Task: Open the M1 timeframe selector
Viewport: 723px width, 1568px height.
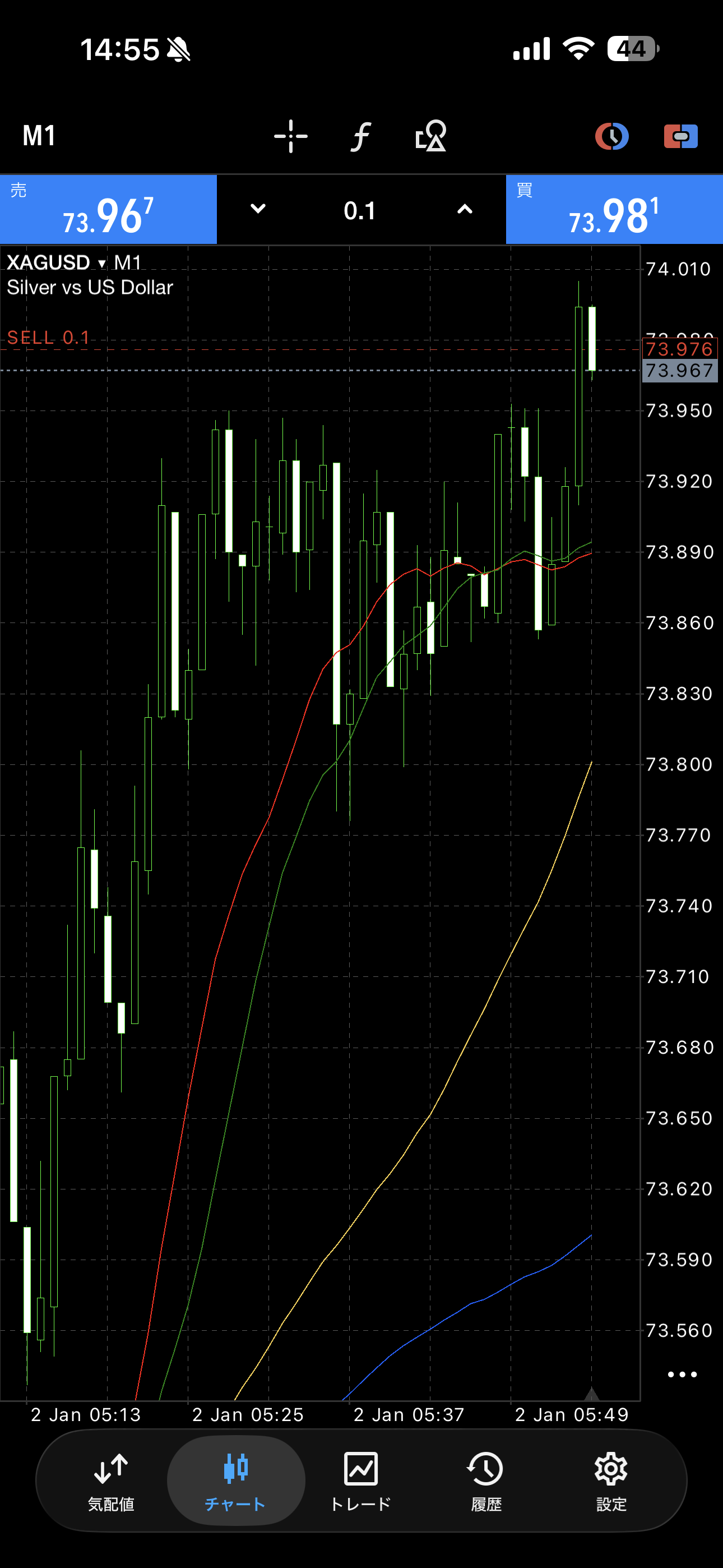Action: 39,136
